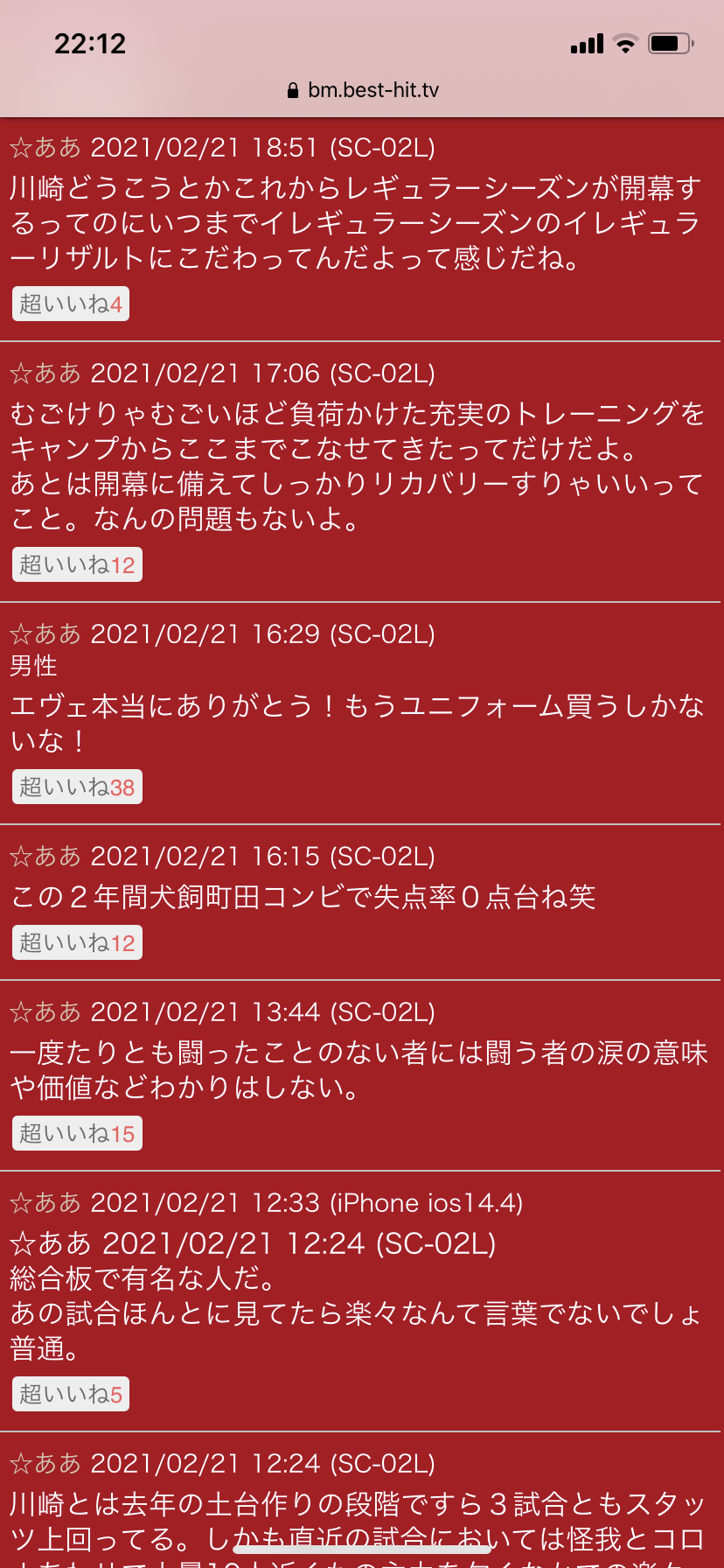Like the 12:33 comment with 超いいね5

pyautogui.click(x=71, y=1395)
